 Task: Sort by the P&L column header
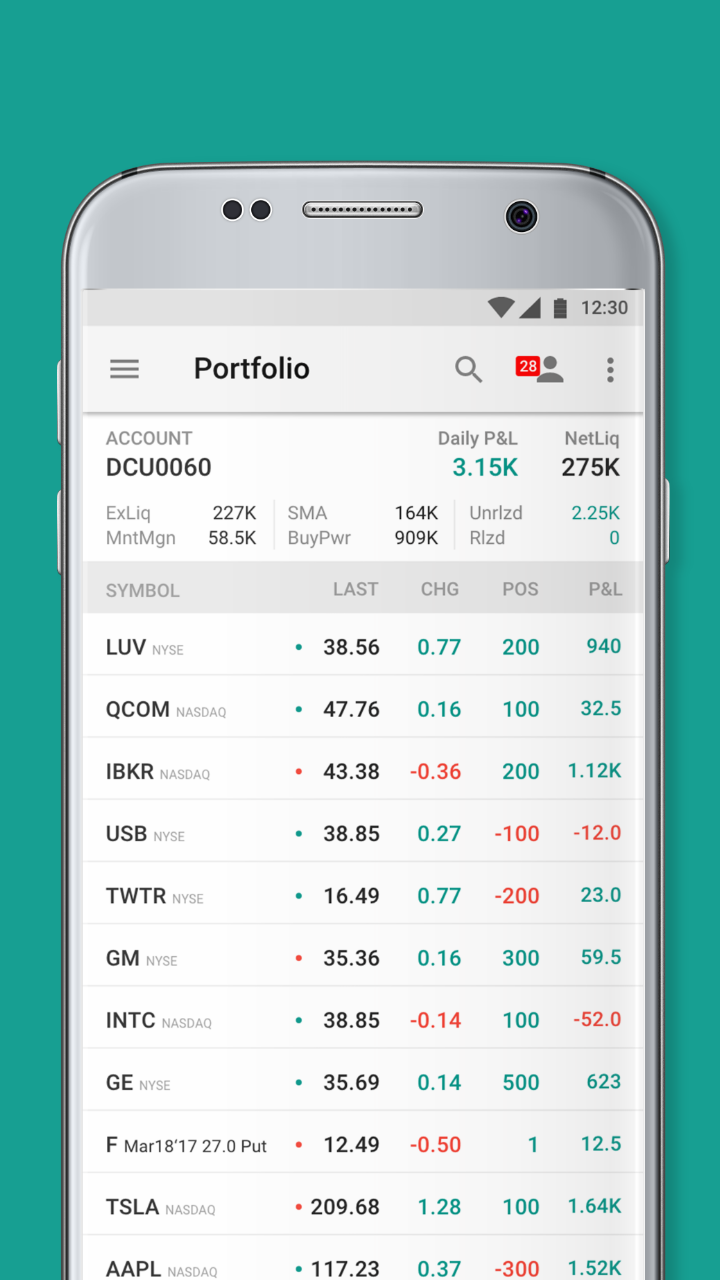click(x=604, y=589)
